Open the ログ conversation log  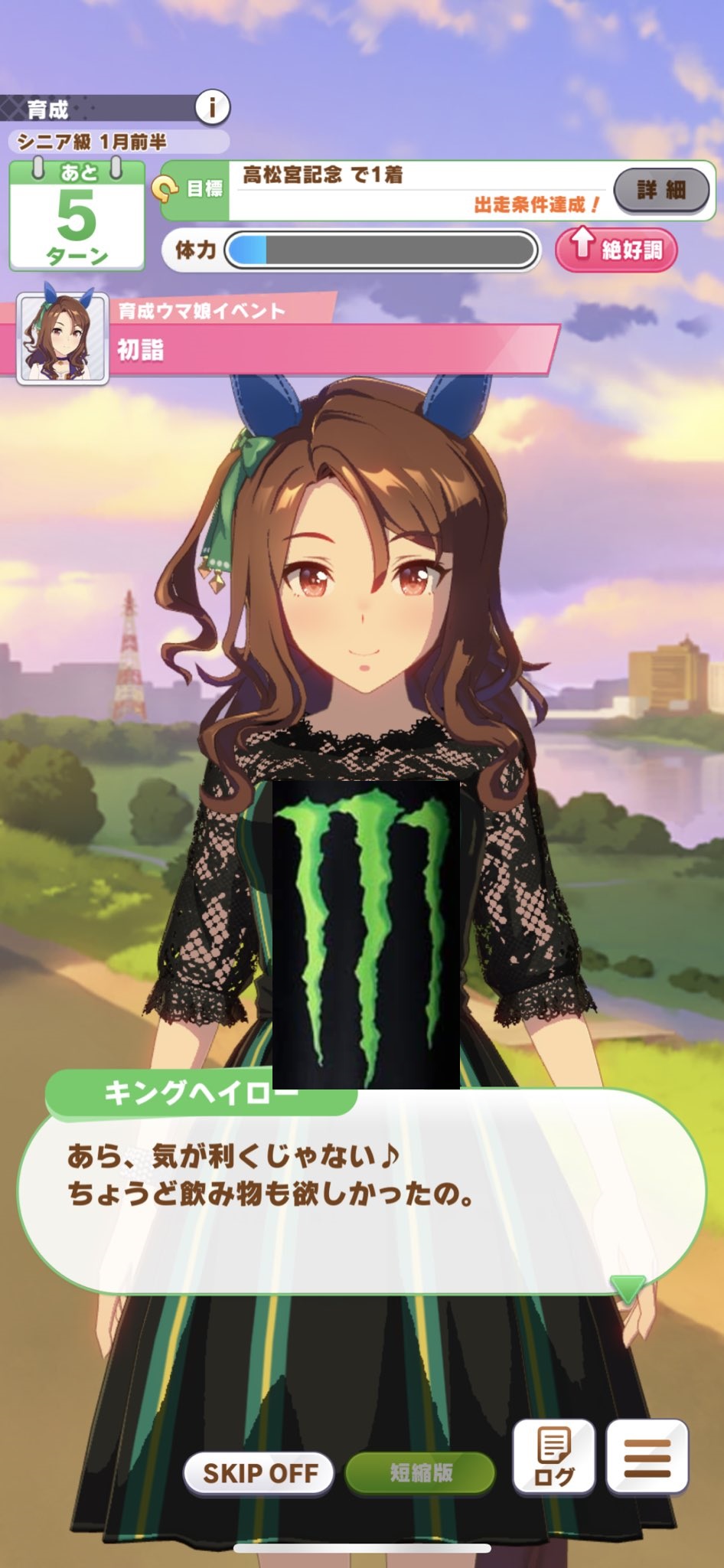[x=554, y=1456]
